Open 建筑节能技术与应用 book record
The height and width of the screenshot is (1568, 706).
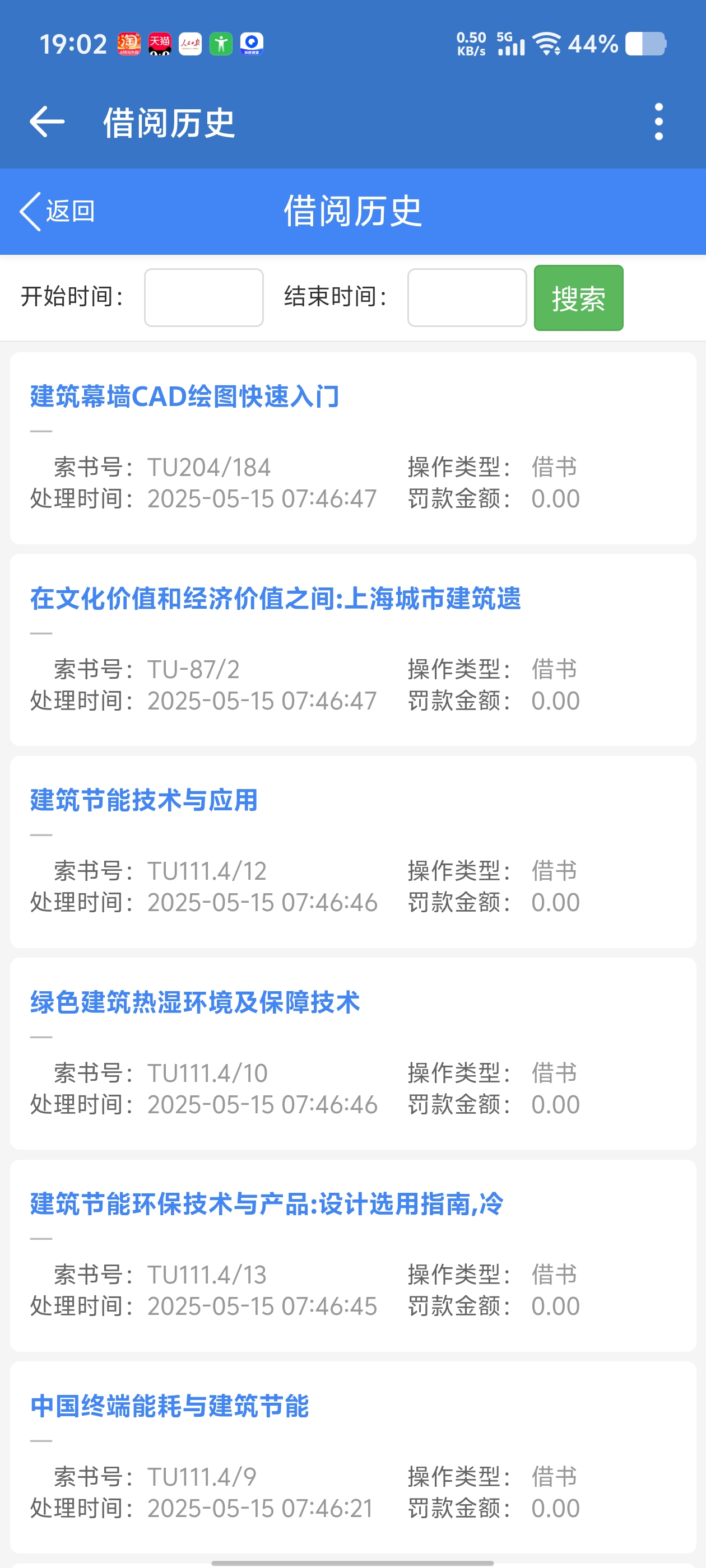pyautogui.click(x=144, y=800)
